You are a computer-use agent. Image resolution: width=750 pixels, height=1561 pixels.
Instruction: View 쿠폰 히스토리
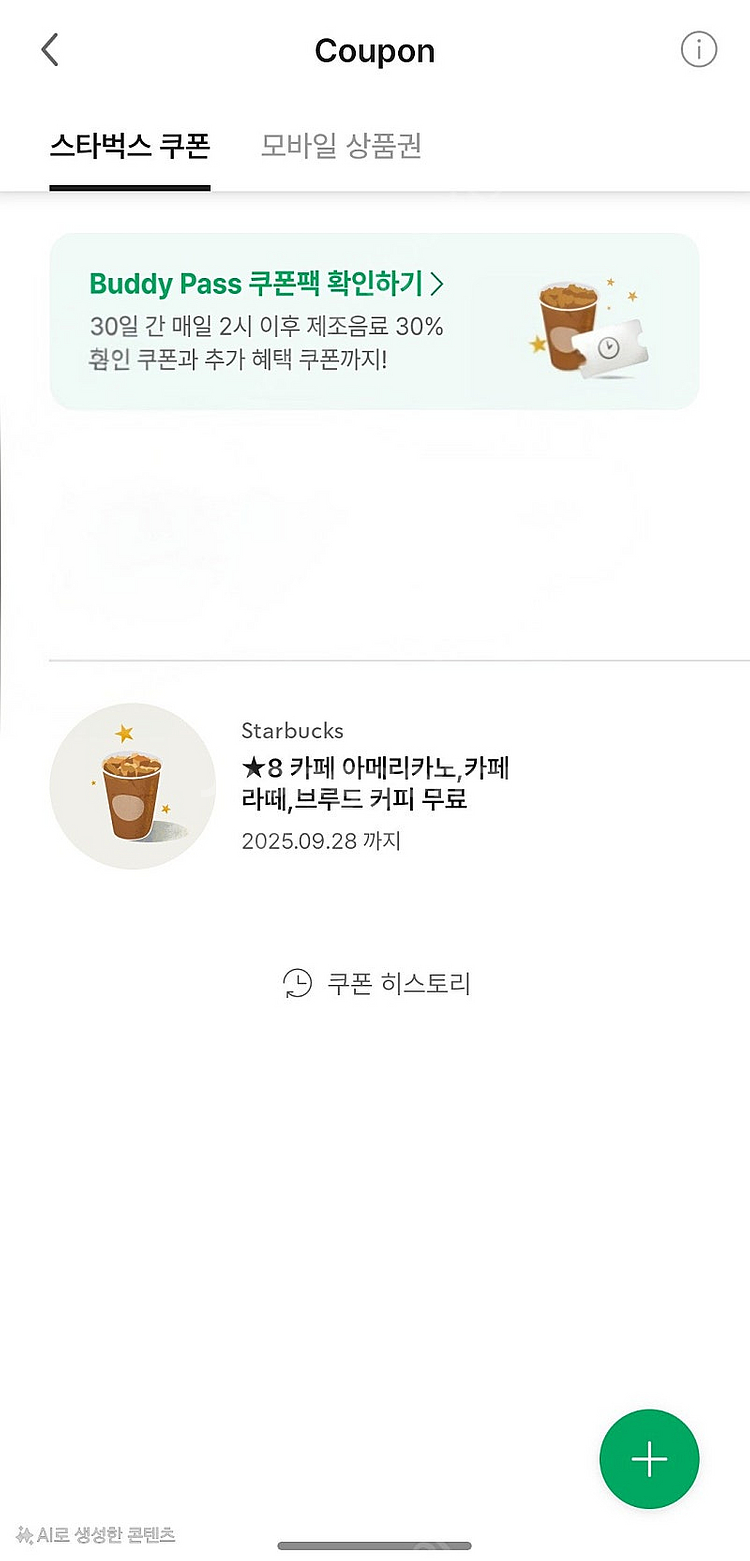[x=377, y=983]
